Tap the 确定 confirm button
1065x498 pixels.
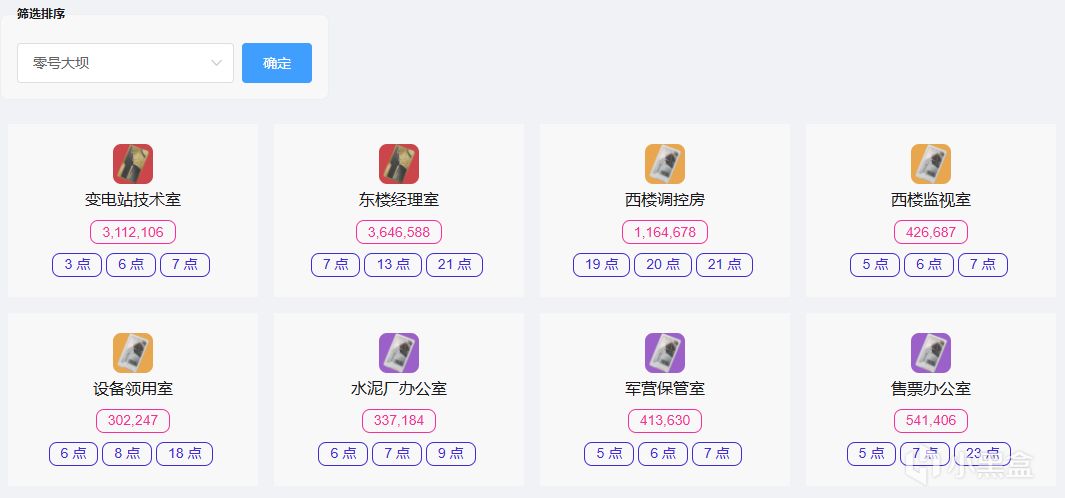tap(277, 63)
